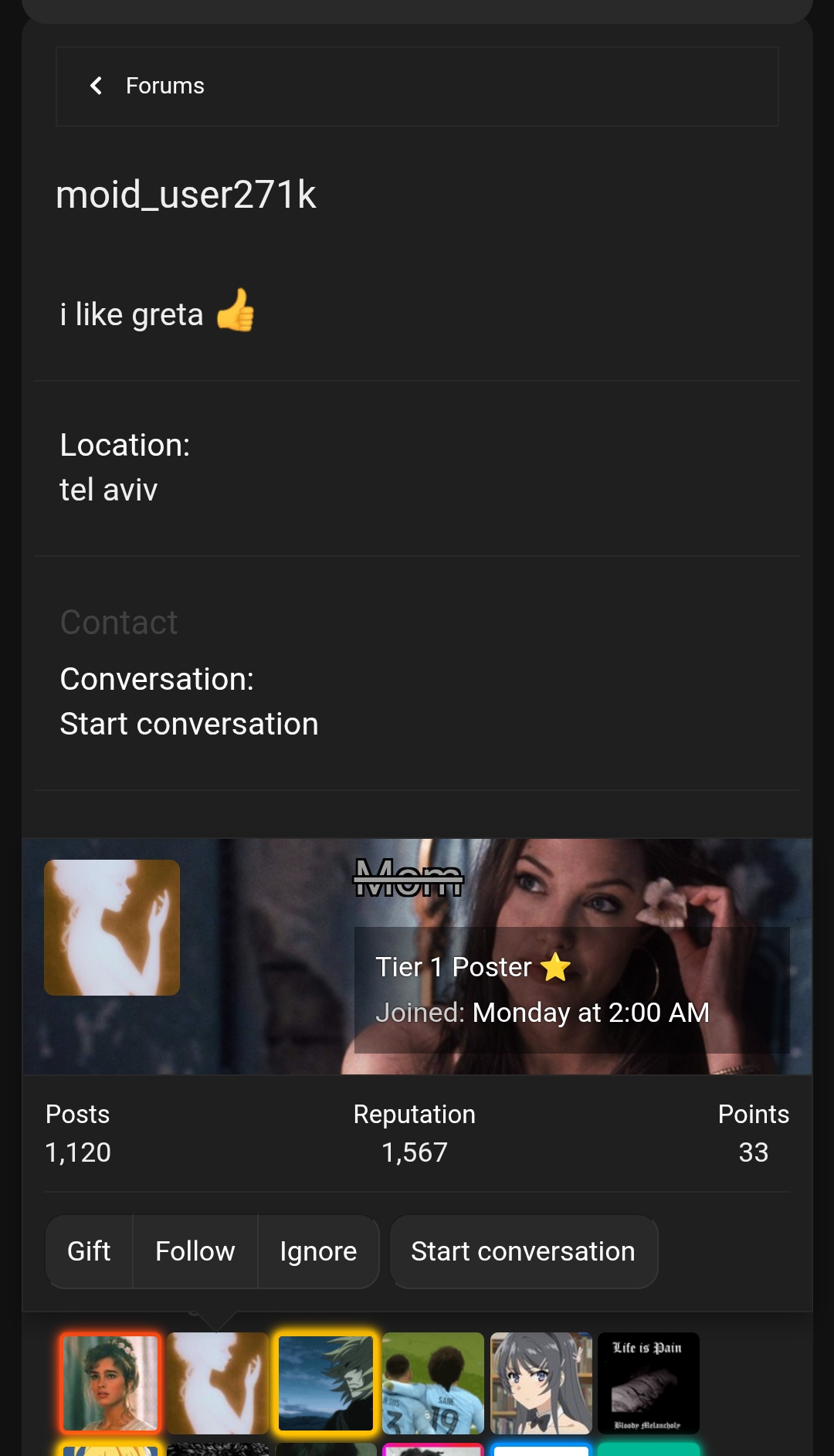
Task: Select the soccer players avatar
Action: pos(432,1383)
